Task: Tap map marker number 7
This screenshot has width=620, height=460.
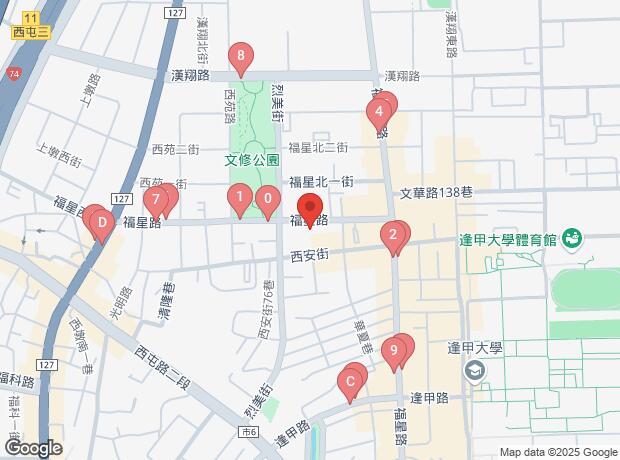Action: click(157, 200)
